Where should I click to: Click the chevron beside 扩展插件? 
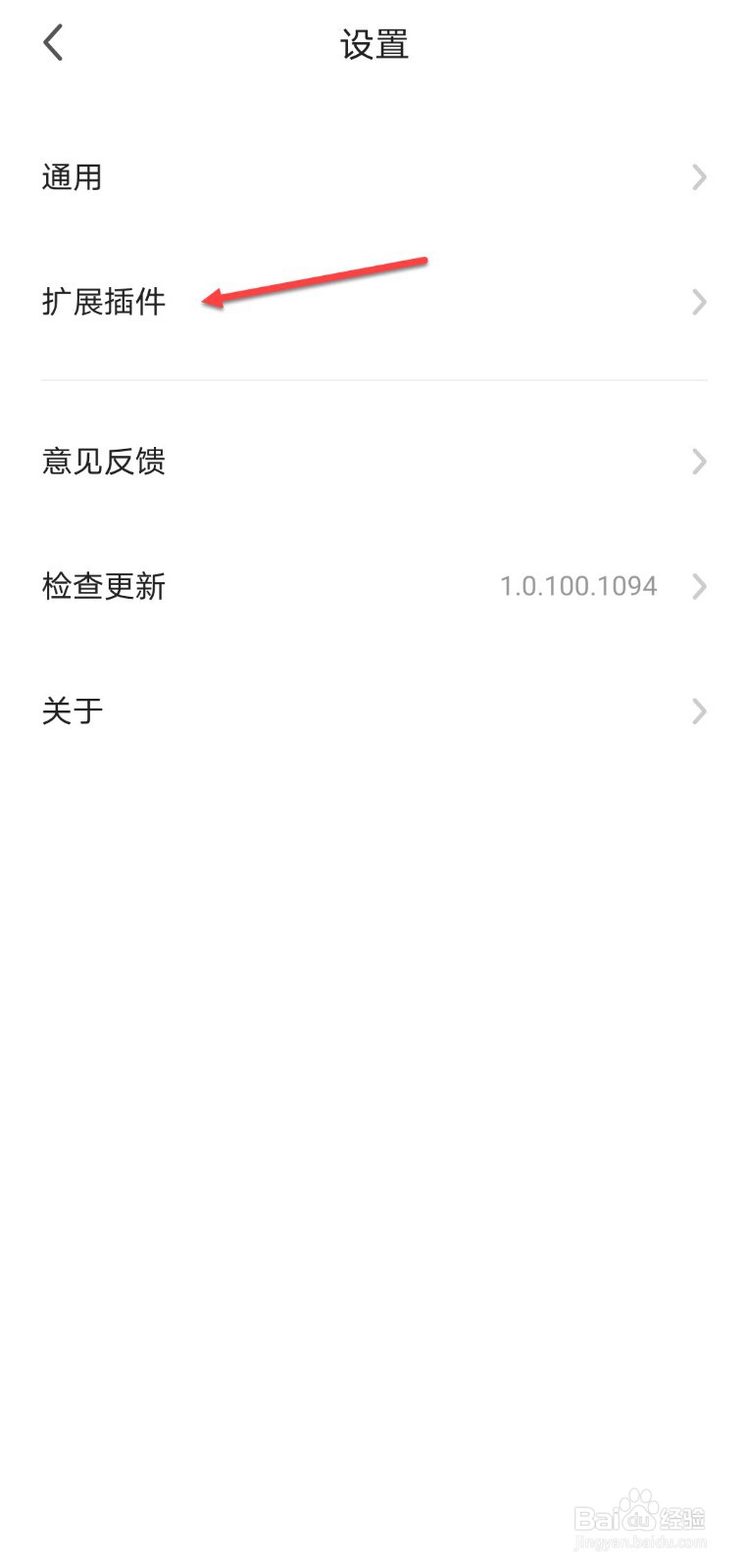699,302
